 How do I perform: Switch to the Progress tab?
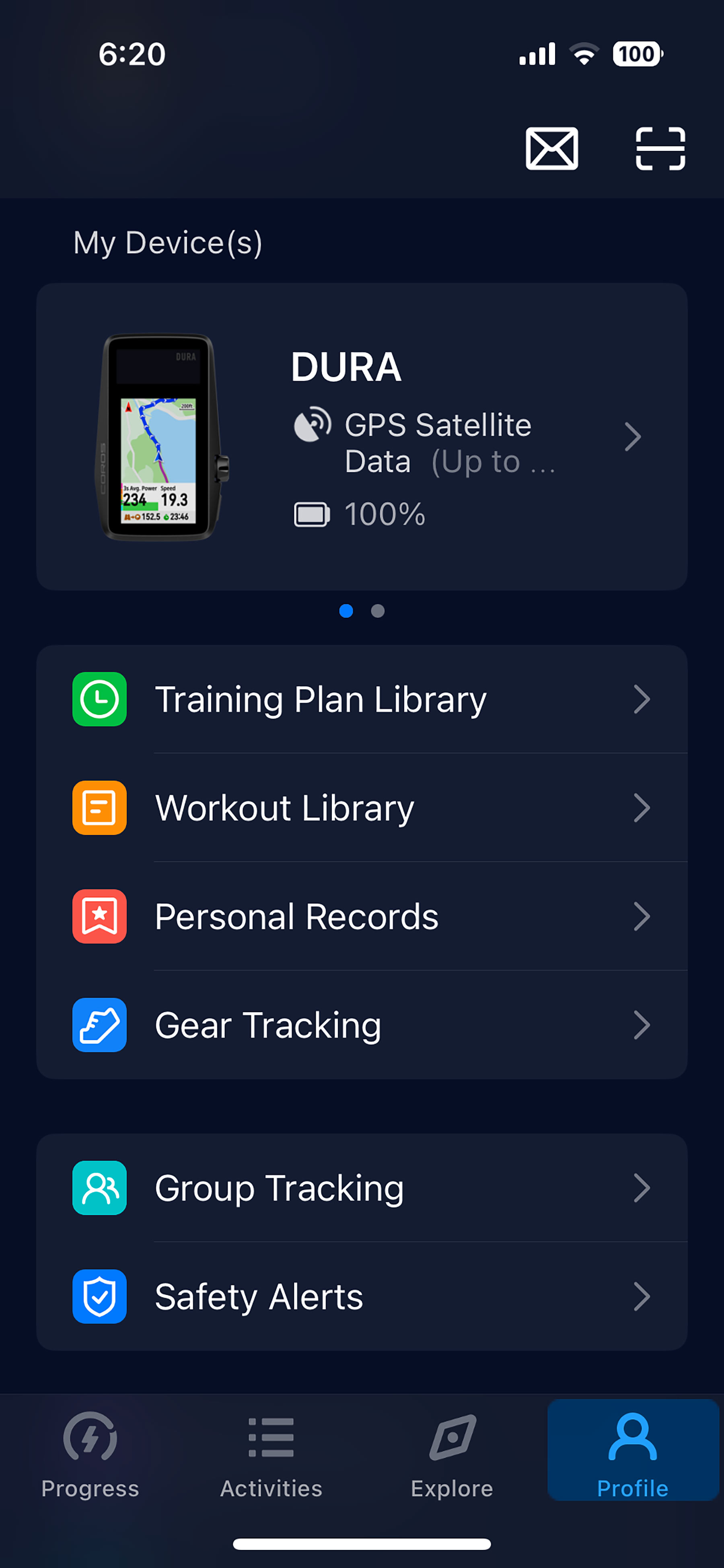[x=90, y=1455]
